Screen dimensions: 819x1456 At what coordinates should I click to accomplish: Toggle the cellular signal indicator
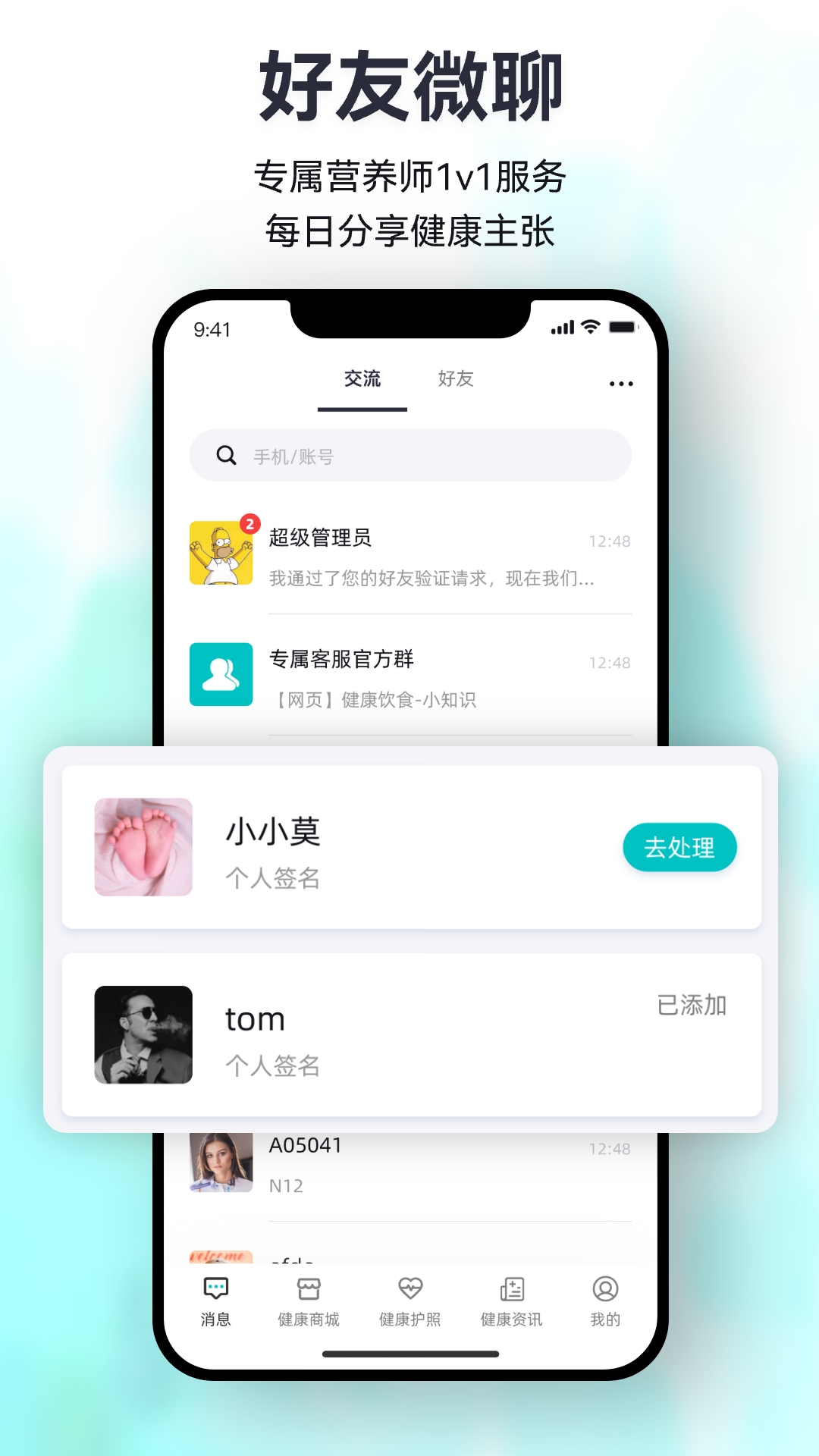[x=561, y=326]
